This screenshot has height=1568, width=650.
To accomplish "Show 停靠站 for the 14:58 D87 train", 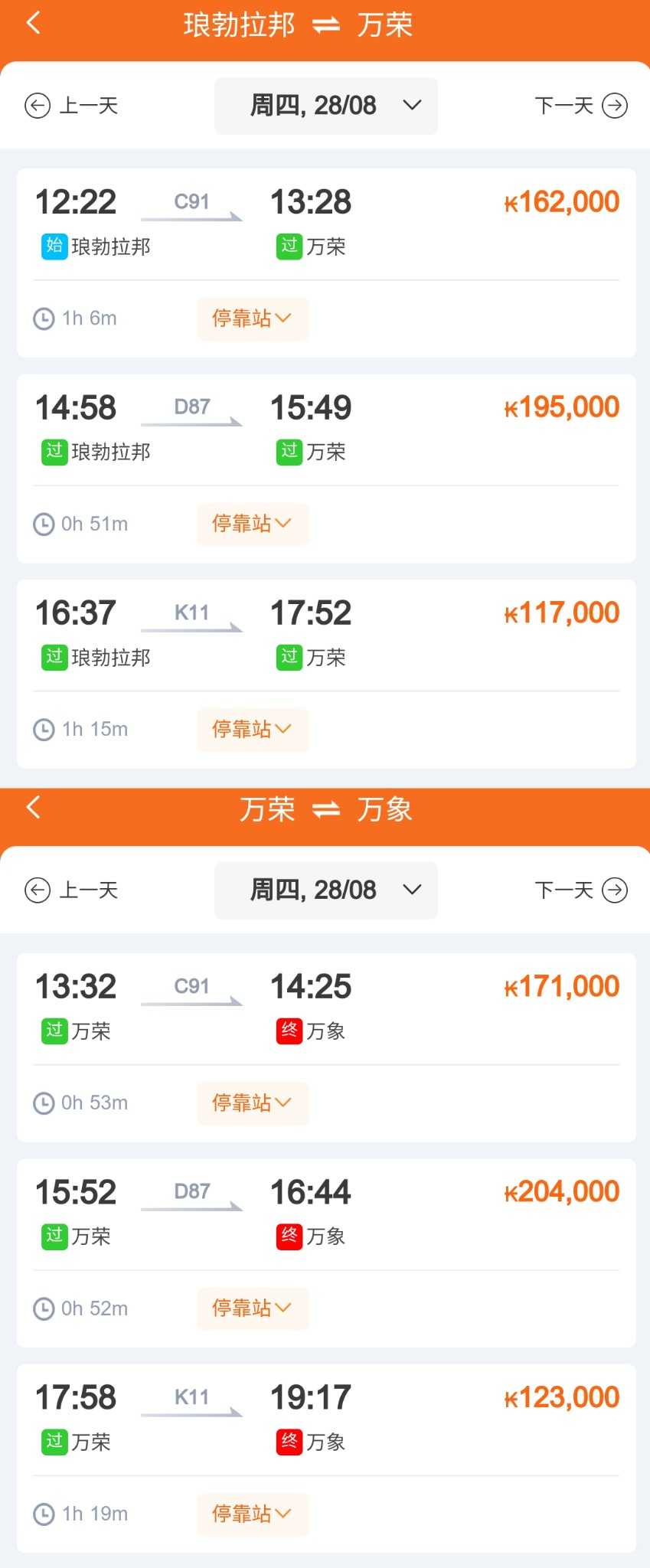I will 252,524.
